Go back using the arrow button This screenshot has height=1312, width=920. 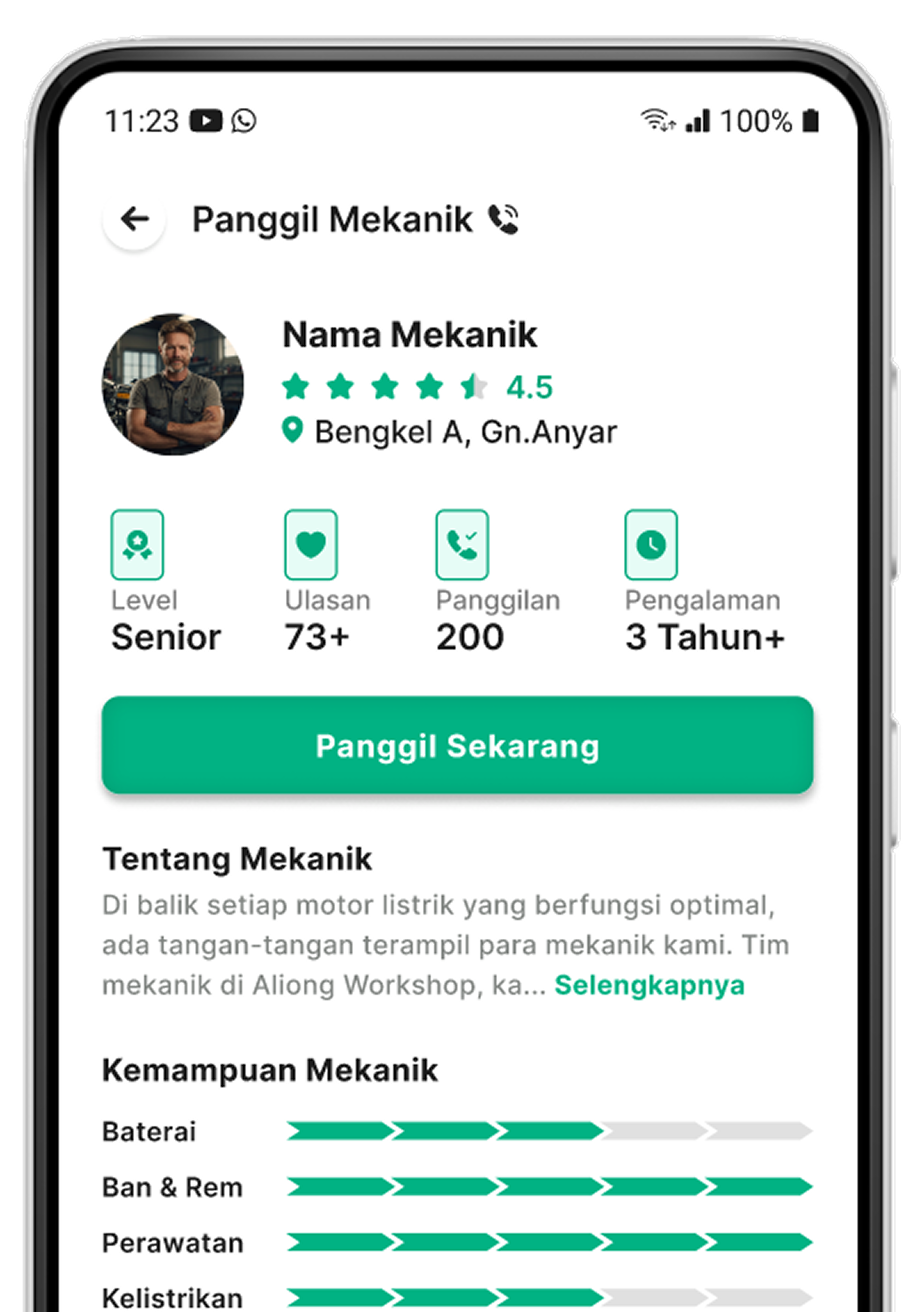[x=134, y=220]
